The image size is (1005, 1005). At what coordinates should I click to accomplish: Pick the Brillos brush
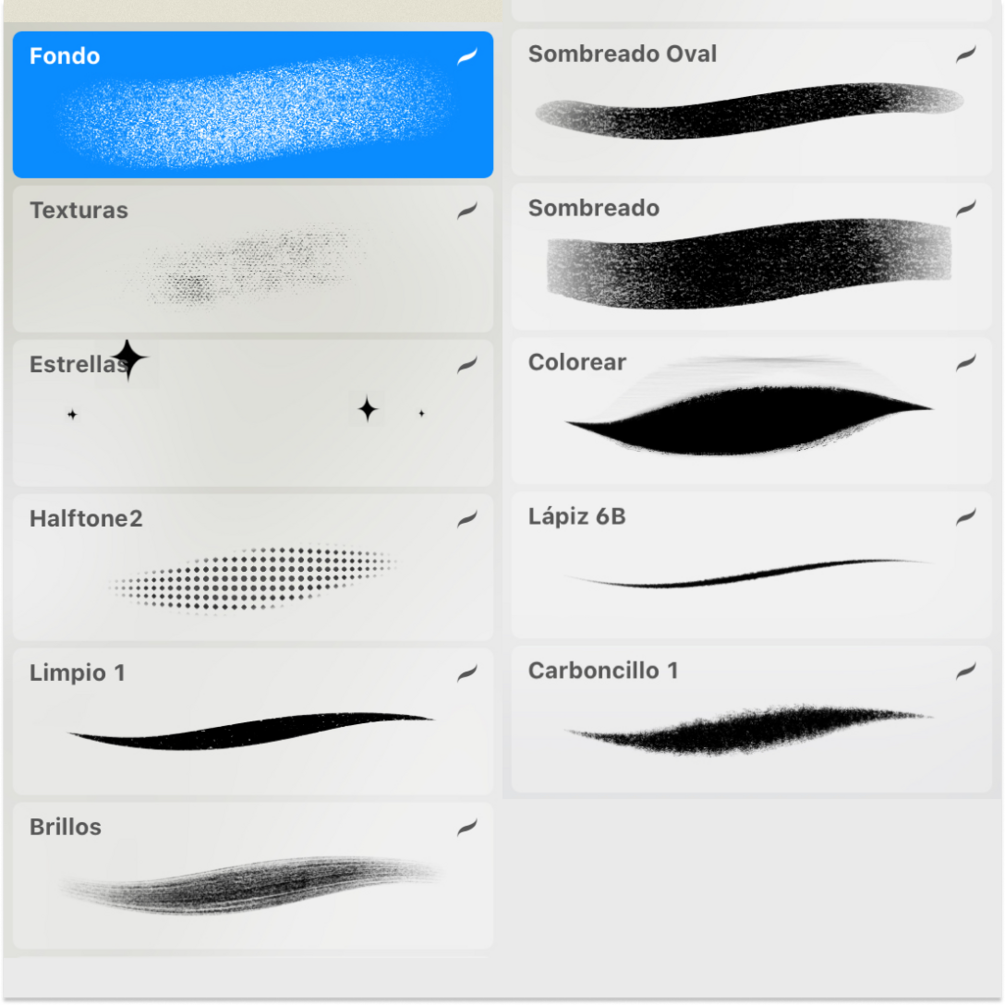pyautogui.click(x=252, y=875)
